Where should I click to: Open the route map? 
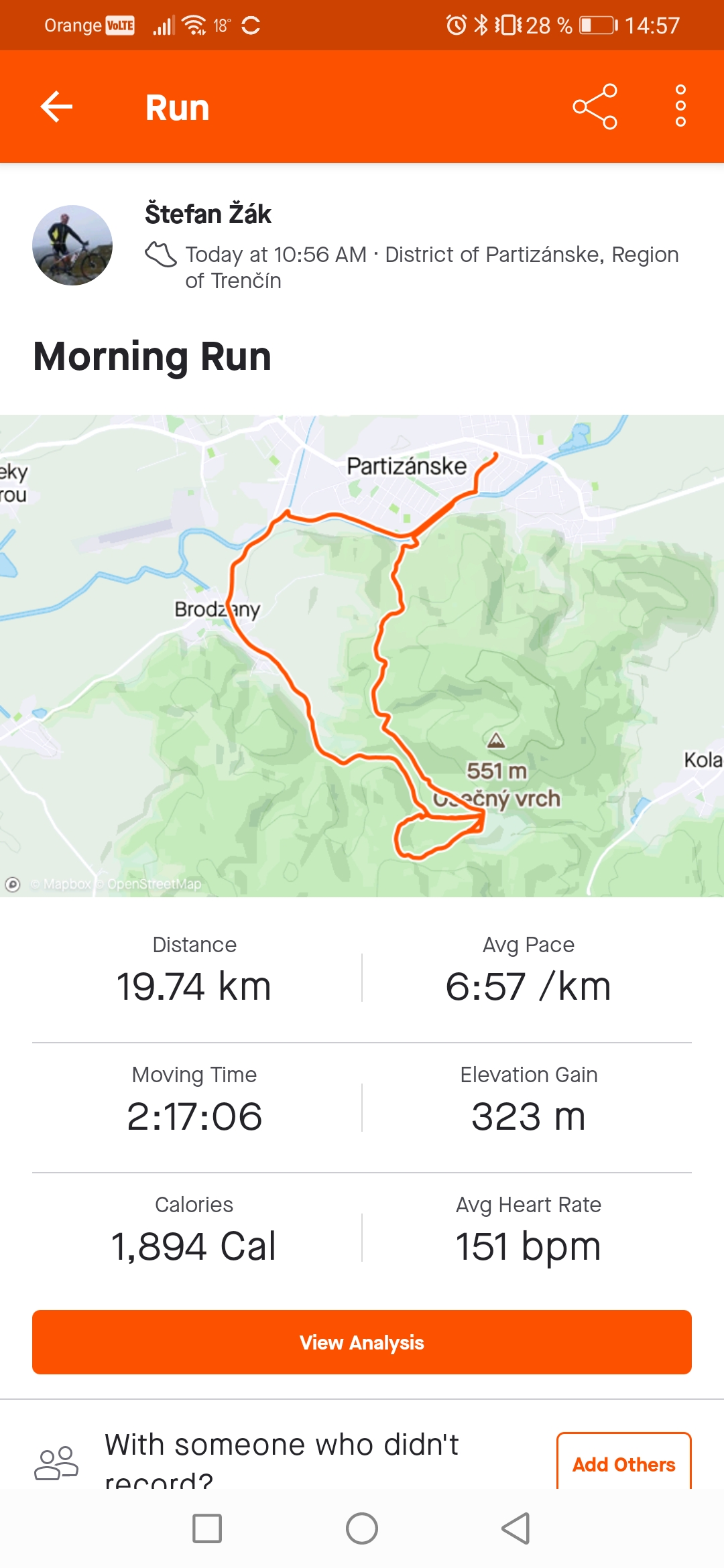pos(362,655)
